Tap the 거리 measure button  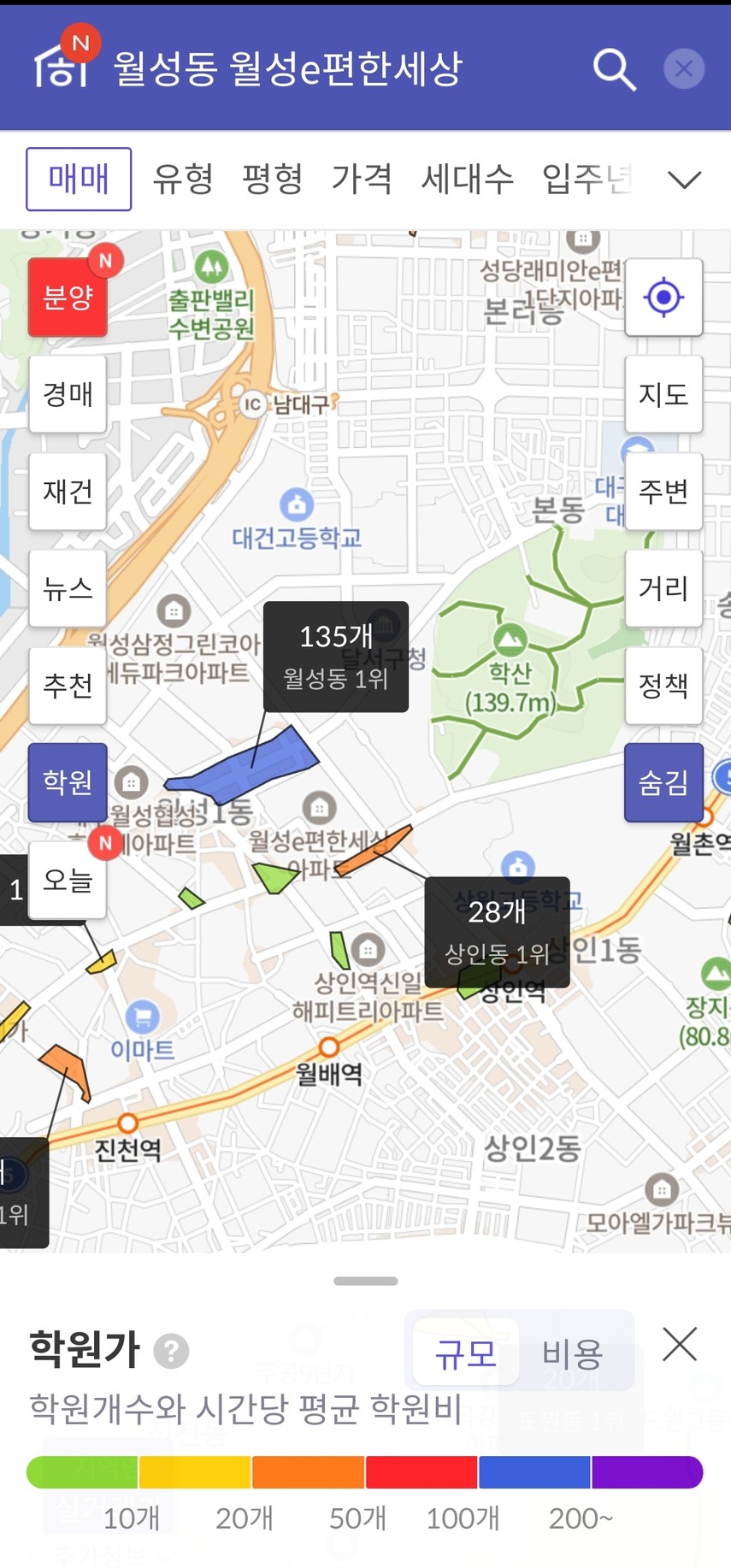tap(663, 588)
